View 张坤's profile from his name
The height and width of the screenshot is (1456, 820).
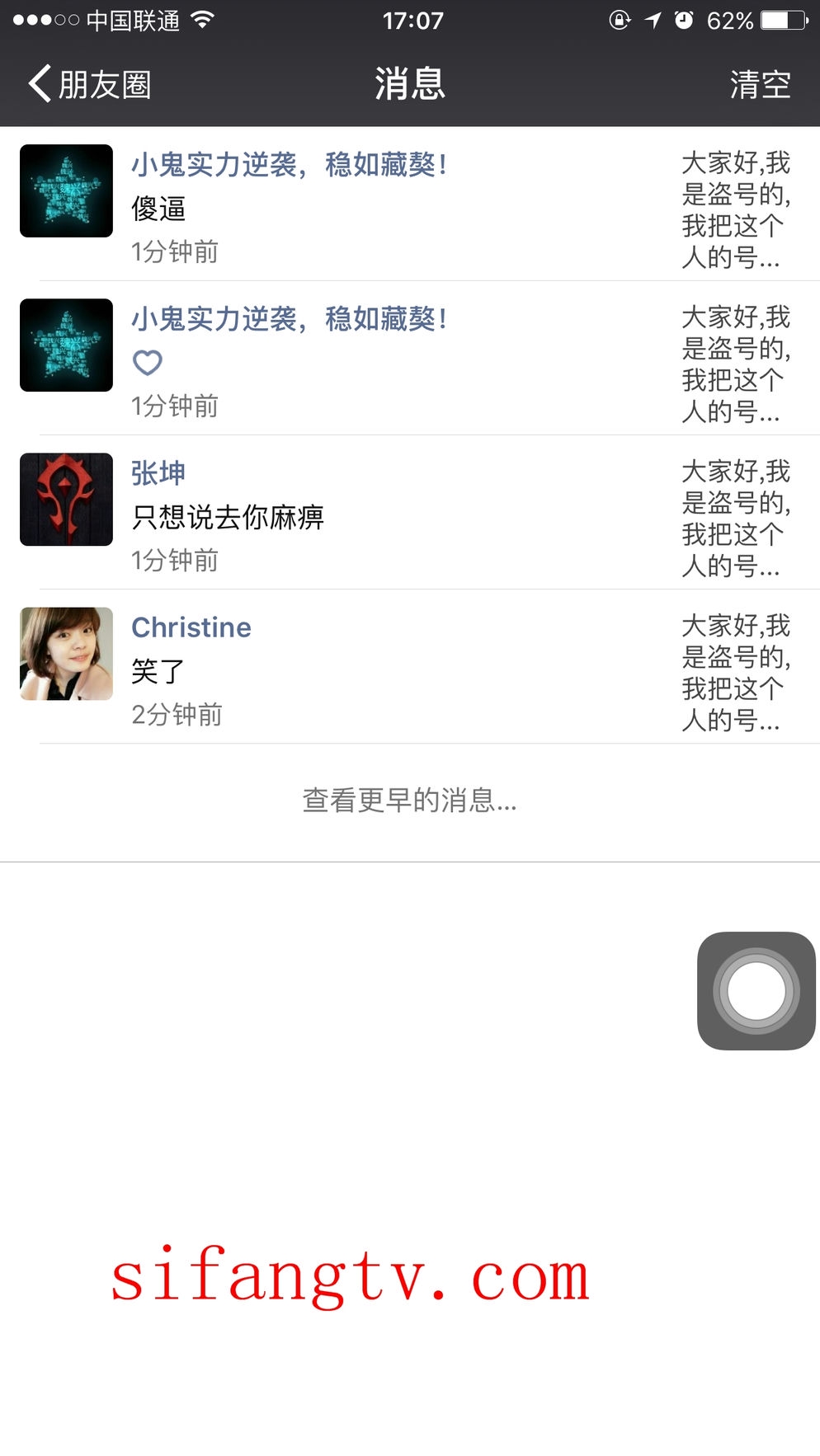click(158, 473)
